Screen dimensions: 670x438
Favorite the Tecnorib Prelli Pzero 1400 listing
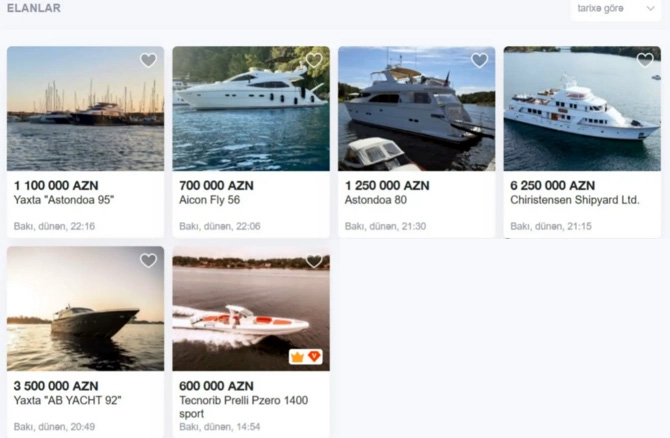coord(314,261)
